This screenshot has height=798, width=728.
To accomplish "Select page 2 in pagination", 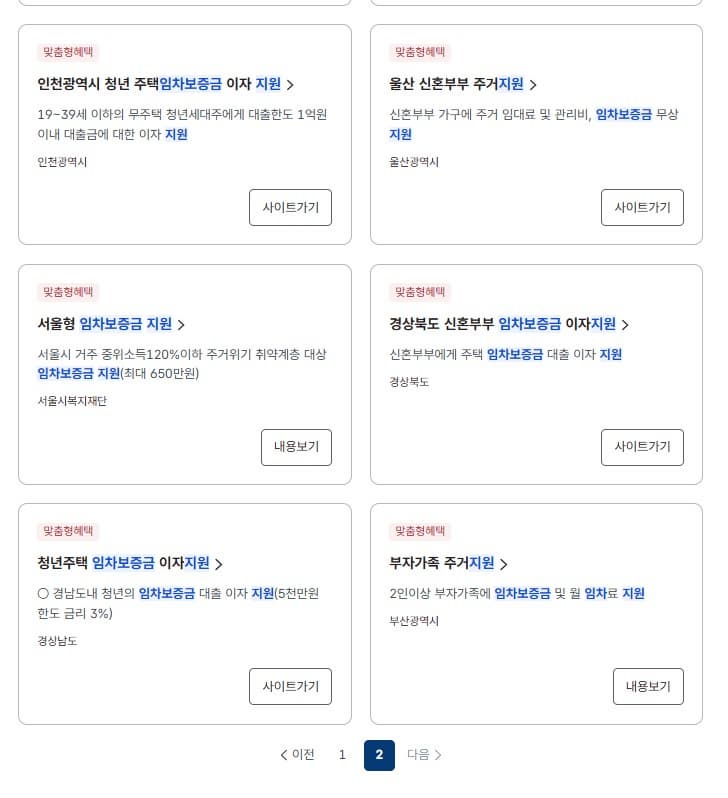I will 378,755.
